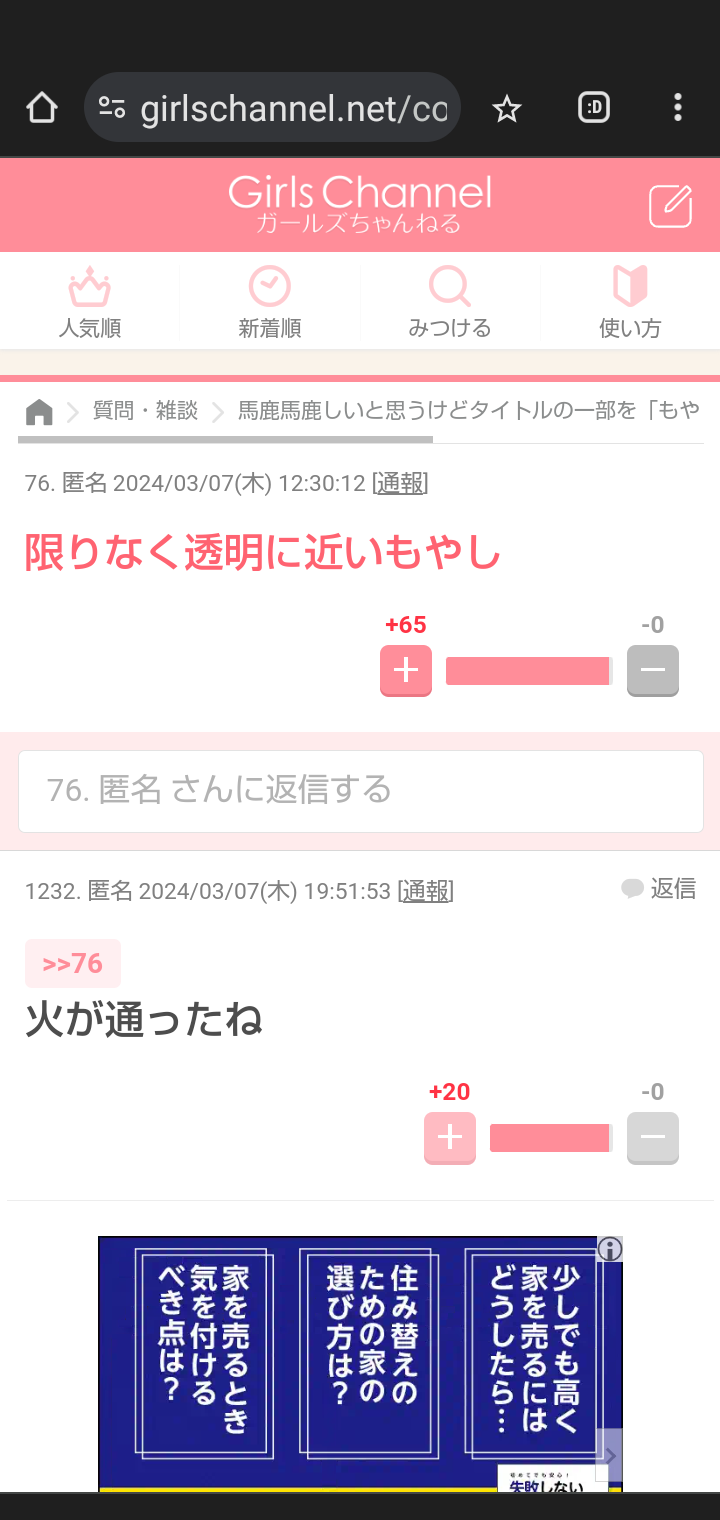
Task: Open the home breadcrumb icon
Action: click(x=39, y=411)
